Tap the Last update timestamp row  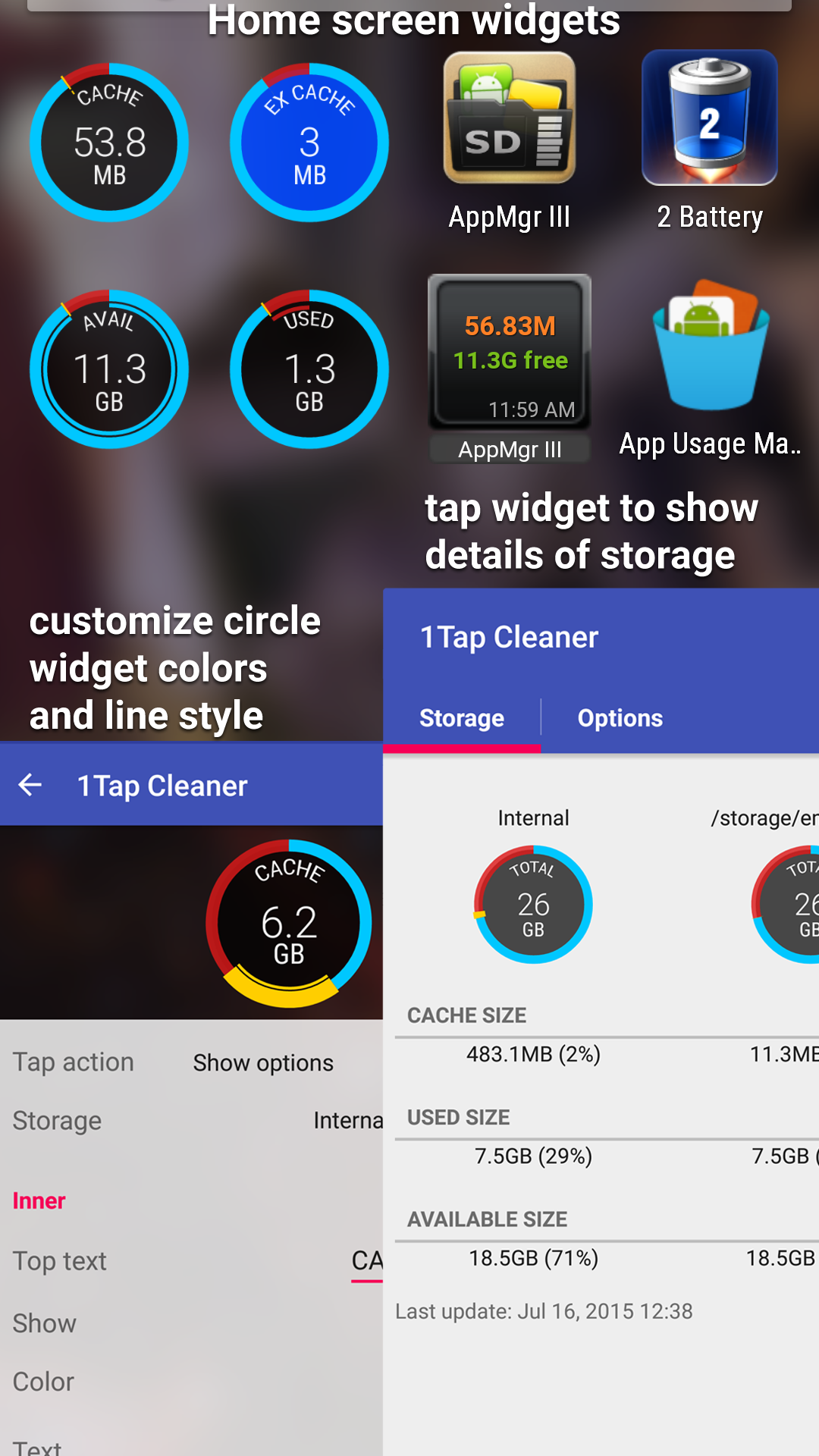pos(543,1310)
